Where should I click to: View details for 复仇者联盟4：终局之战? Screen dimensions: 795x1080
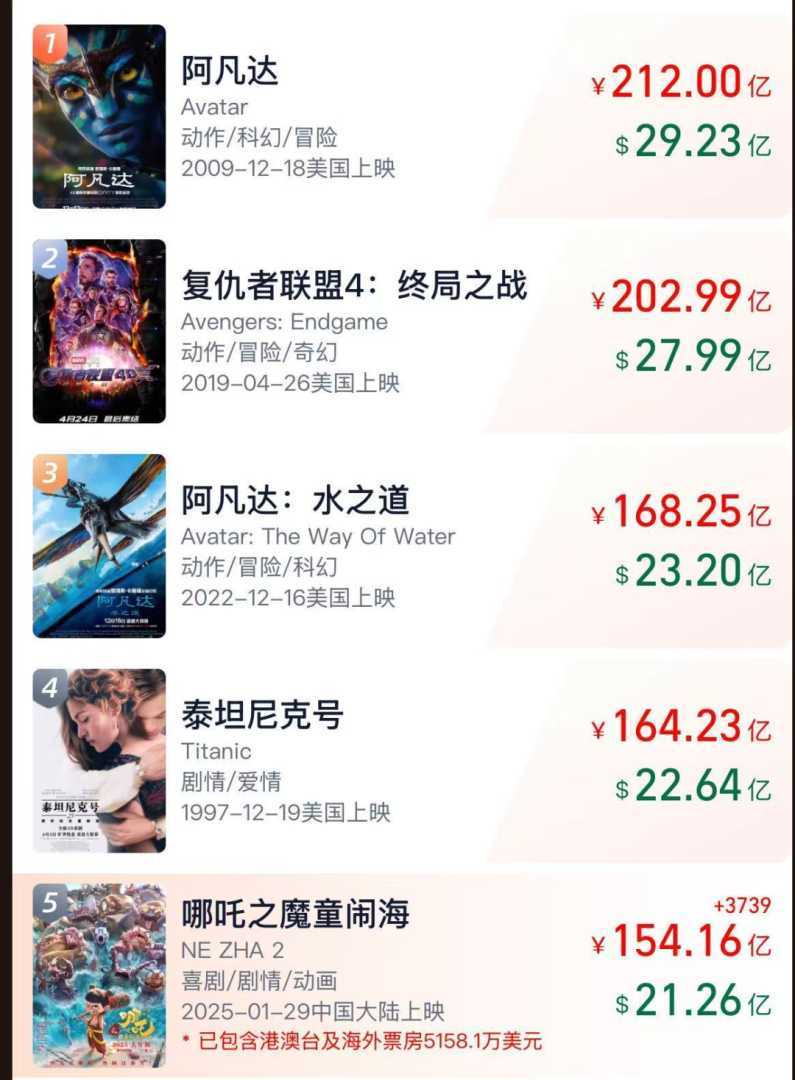click(x=353, y=287)
